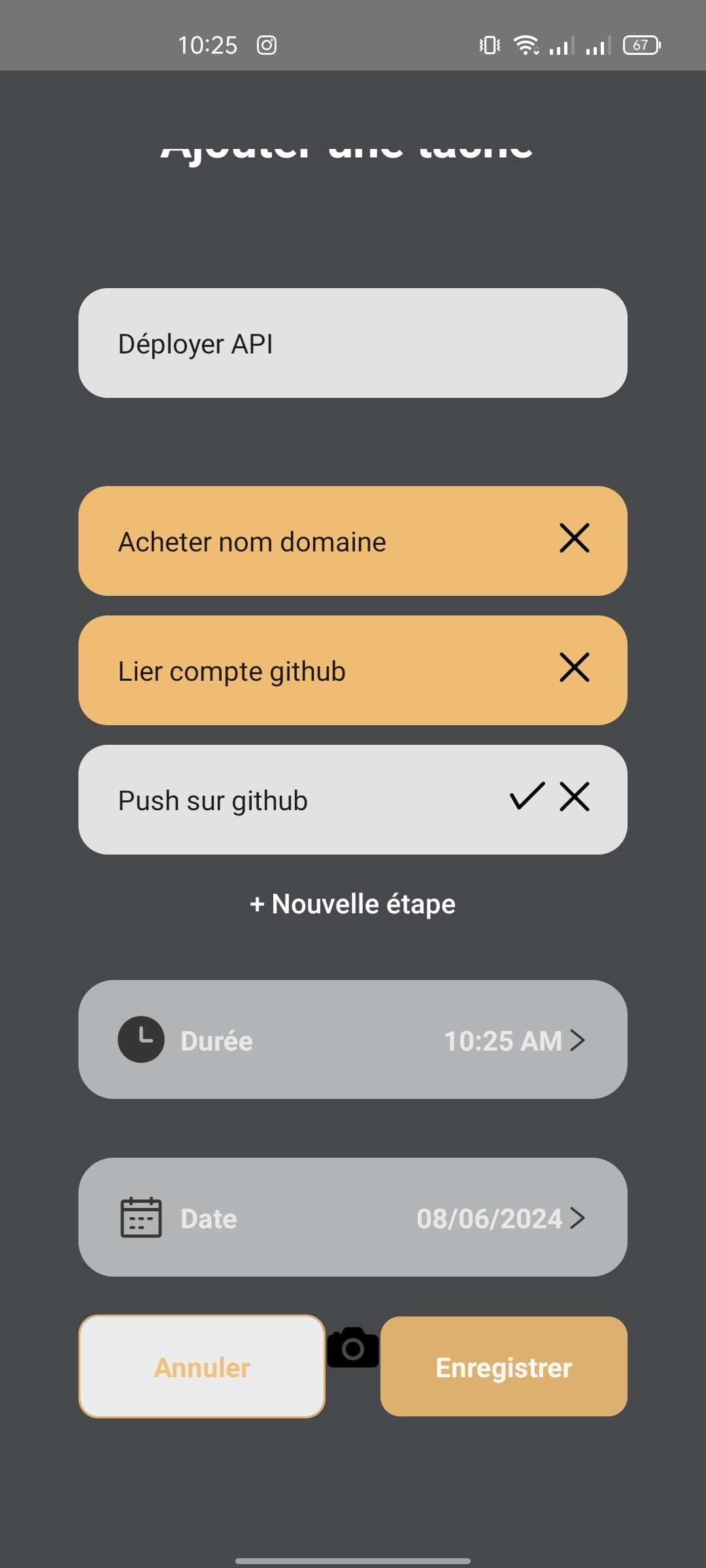This screenshot has height=1568, width=706.
Task: Edit the task name field Déployer API
Action: pos(353,343)
